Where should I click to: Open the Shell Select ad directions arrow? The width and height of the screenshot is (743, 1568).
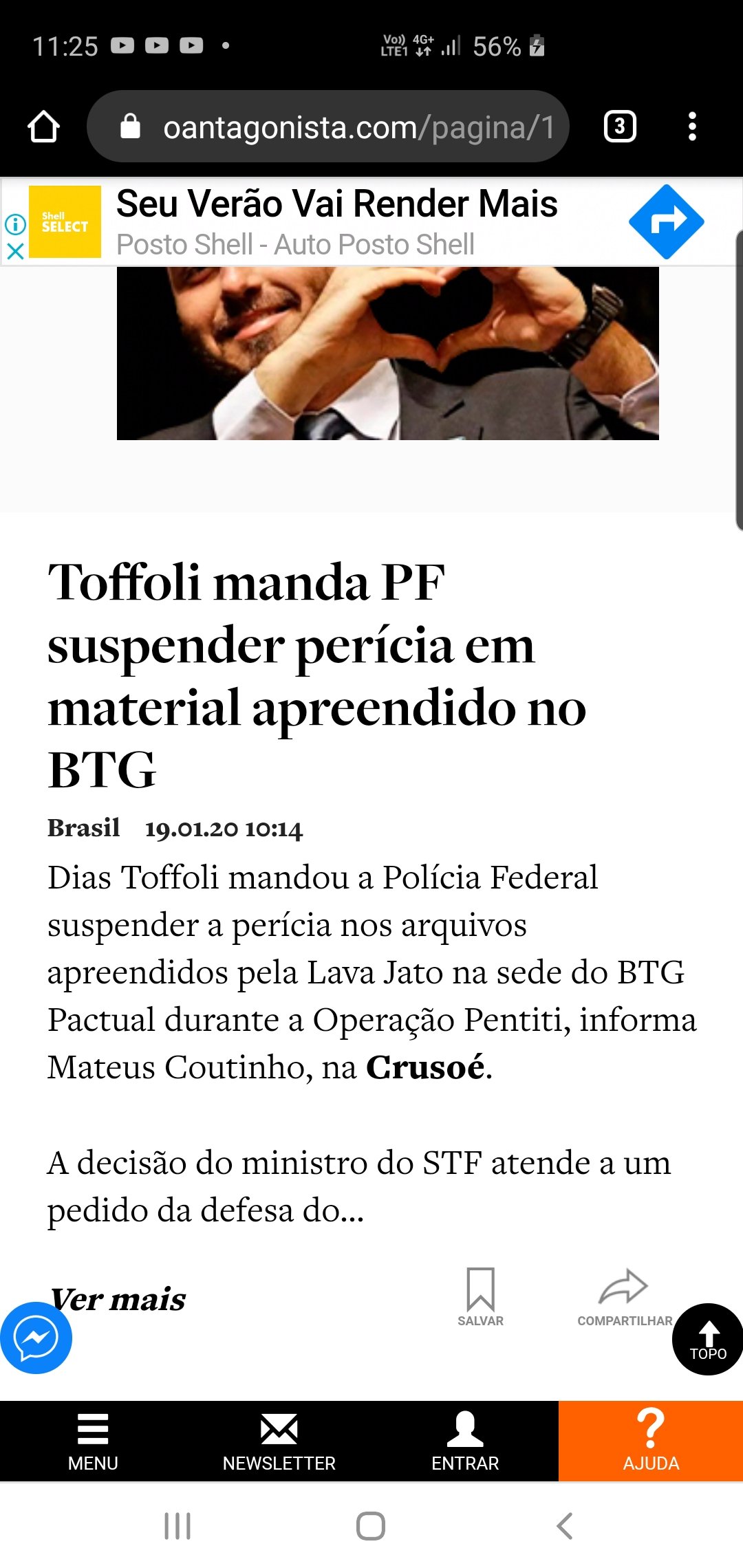coord(666,221)
